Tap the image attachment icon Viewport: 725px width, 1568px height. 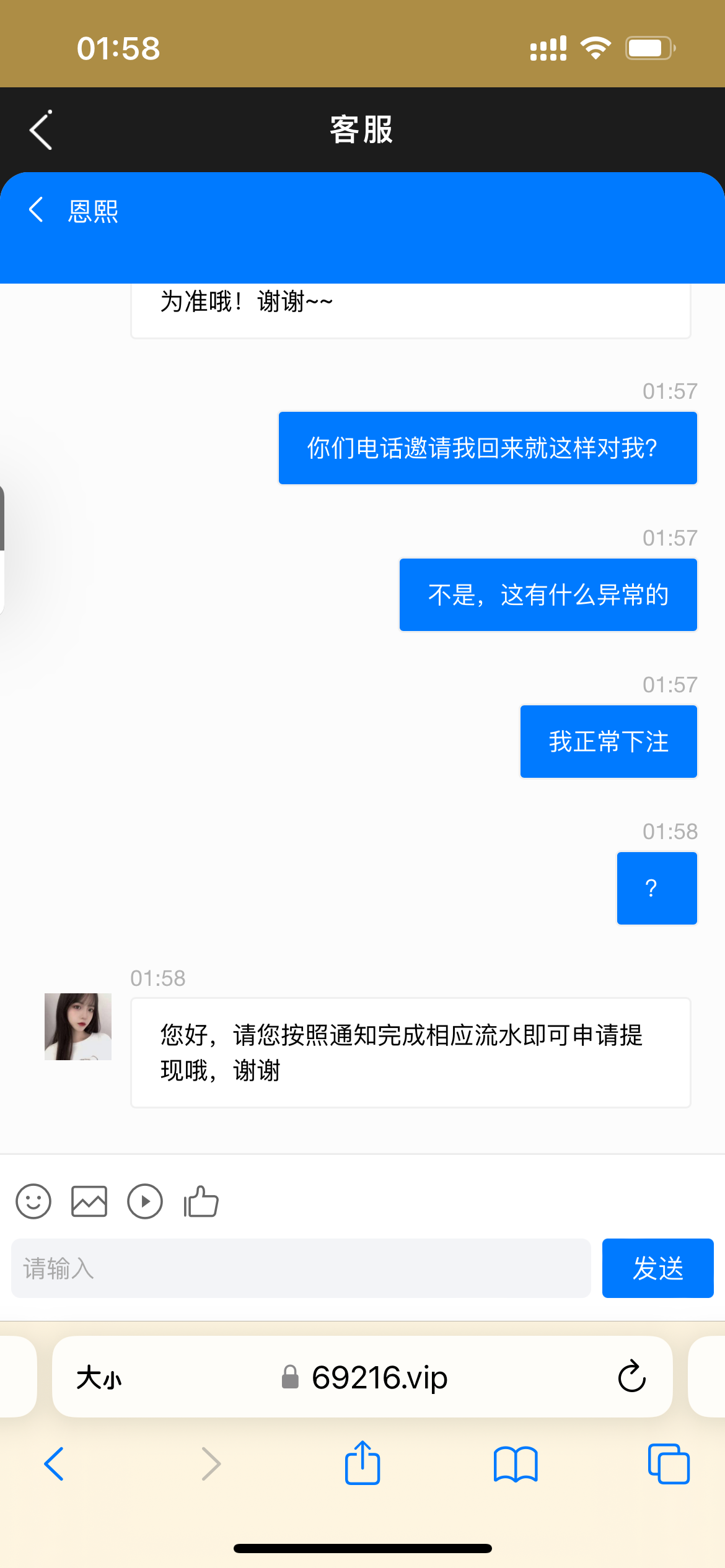(89, 1201)
